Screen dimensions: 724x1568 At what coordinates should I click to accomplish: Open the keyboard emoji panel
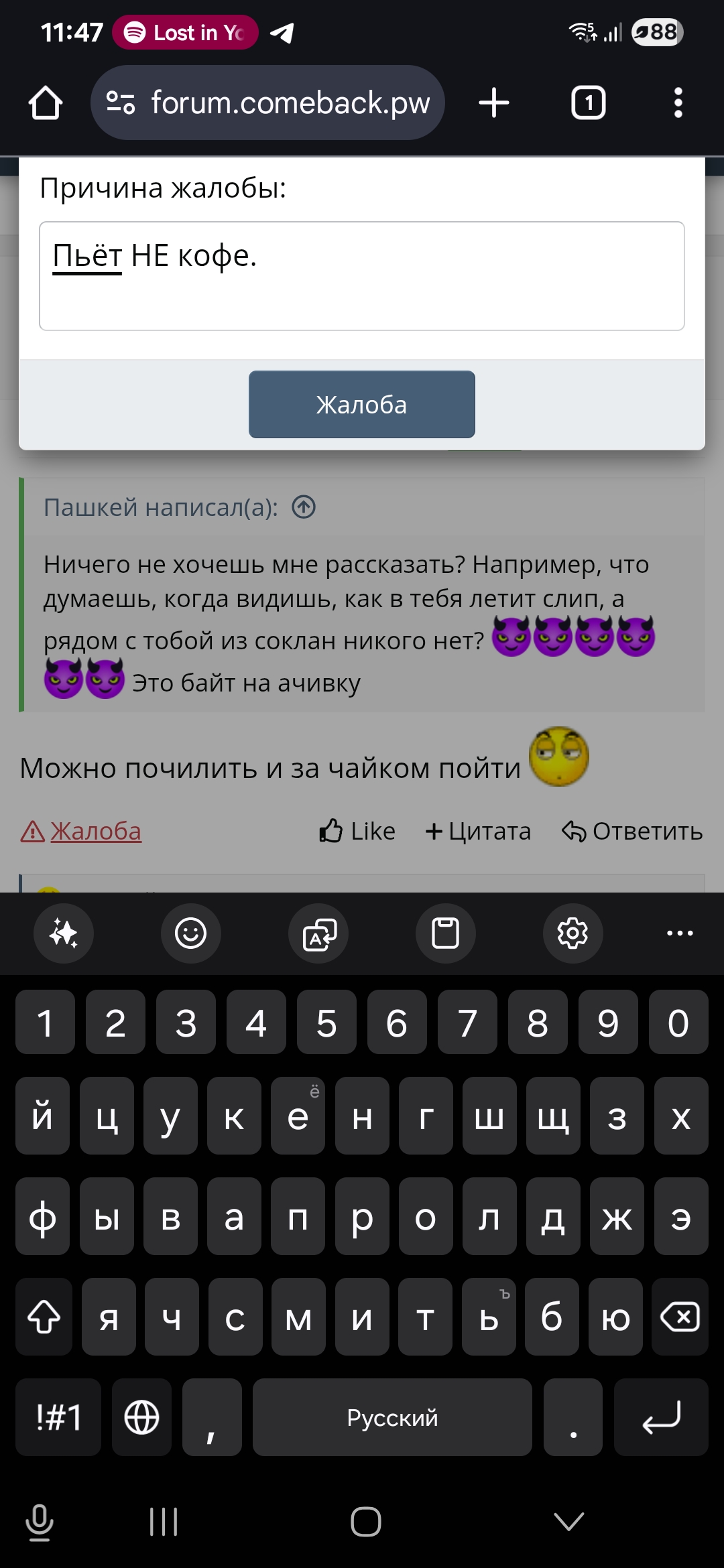point(190,933)
